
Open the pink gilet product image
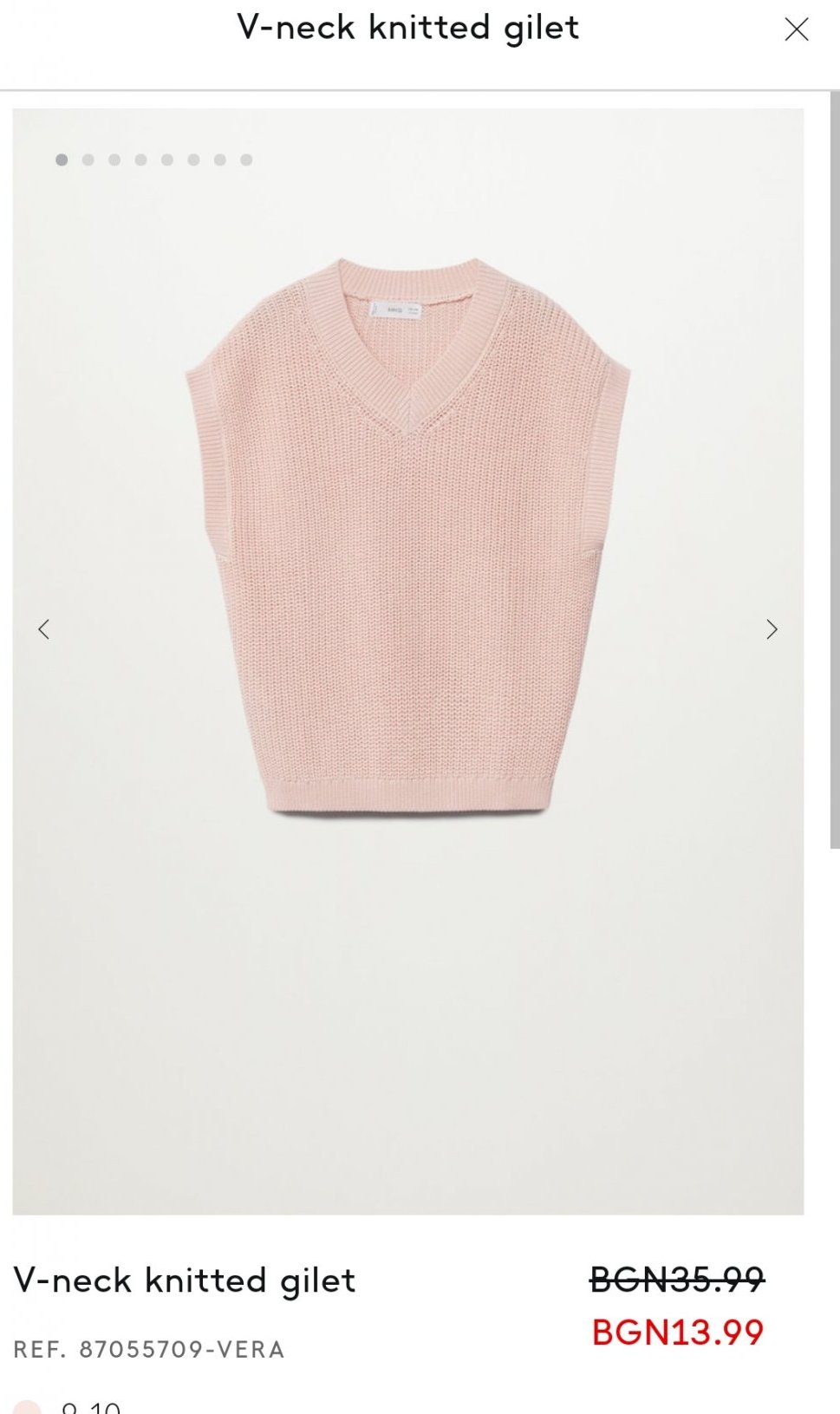point(407,538)
